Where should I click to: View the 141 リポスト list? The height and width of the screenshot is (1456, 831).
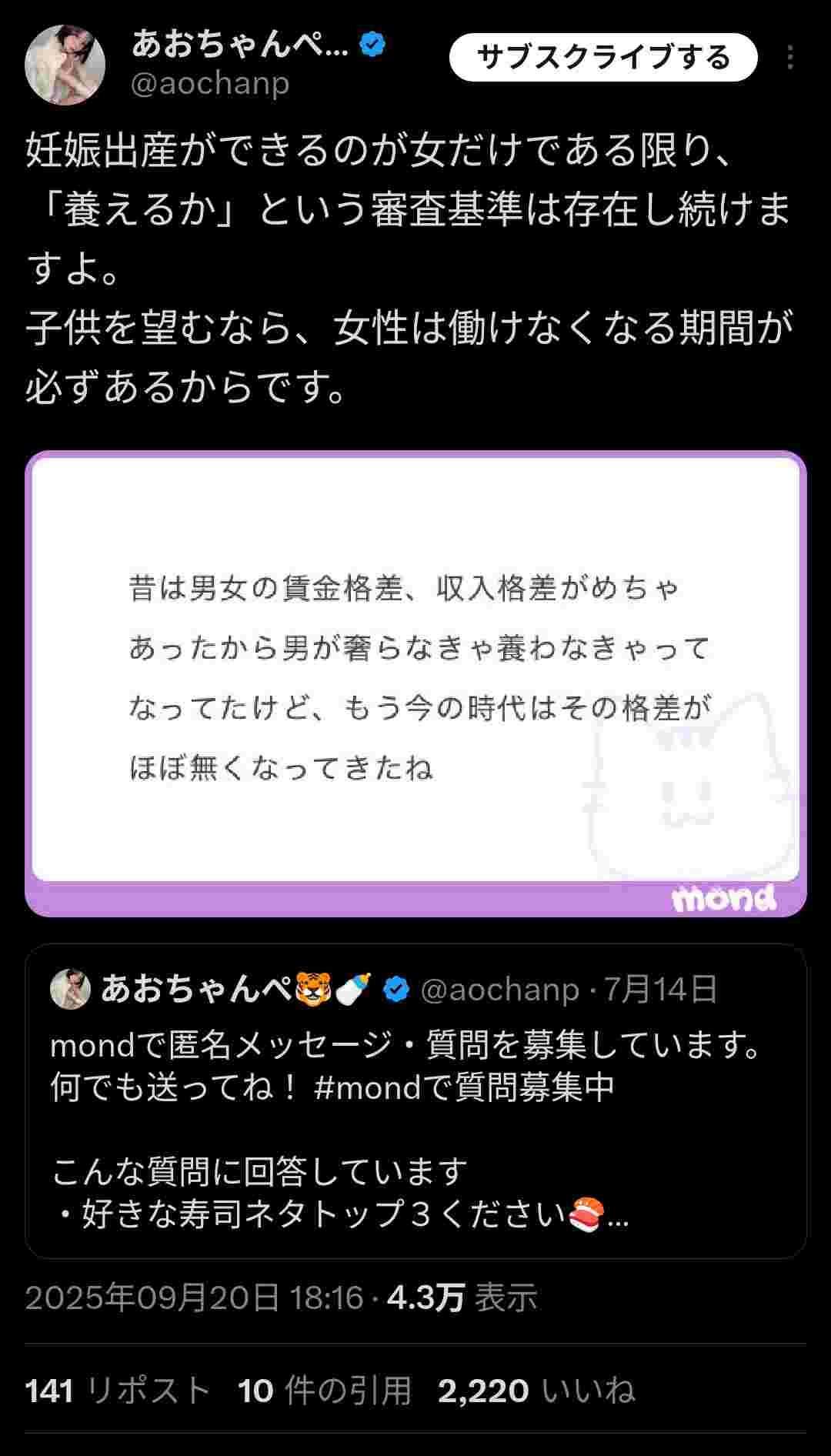point(118,1391)
